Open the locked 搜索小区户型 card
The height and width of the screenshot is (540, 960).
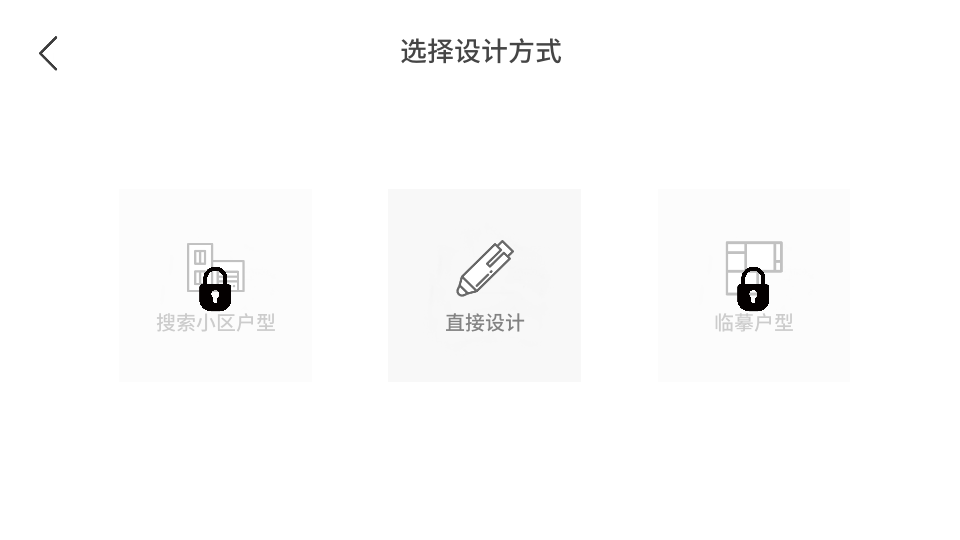pyautogui.click(x=215, y=285)
